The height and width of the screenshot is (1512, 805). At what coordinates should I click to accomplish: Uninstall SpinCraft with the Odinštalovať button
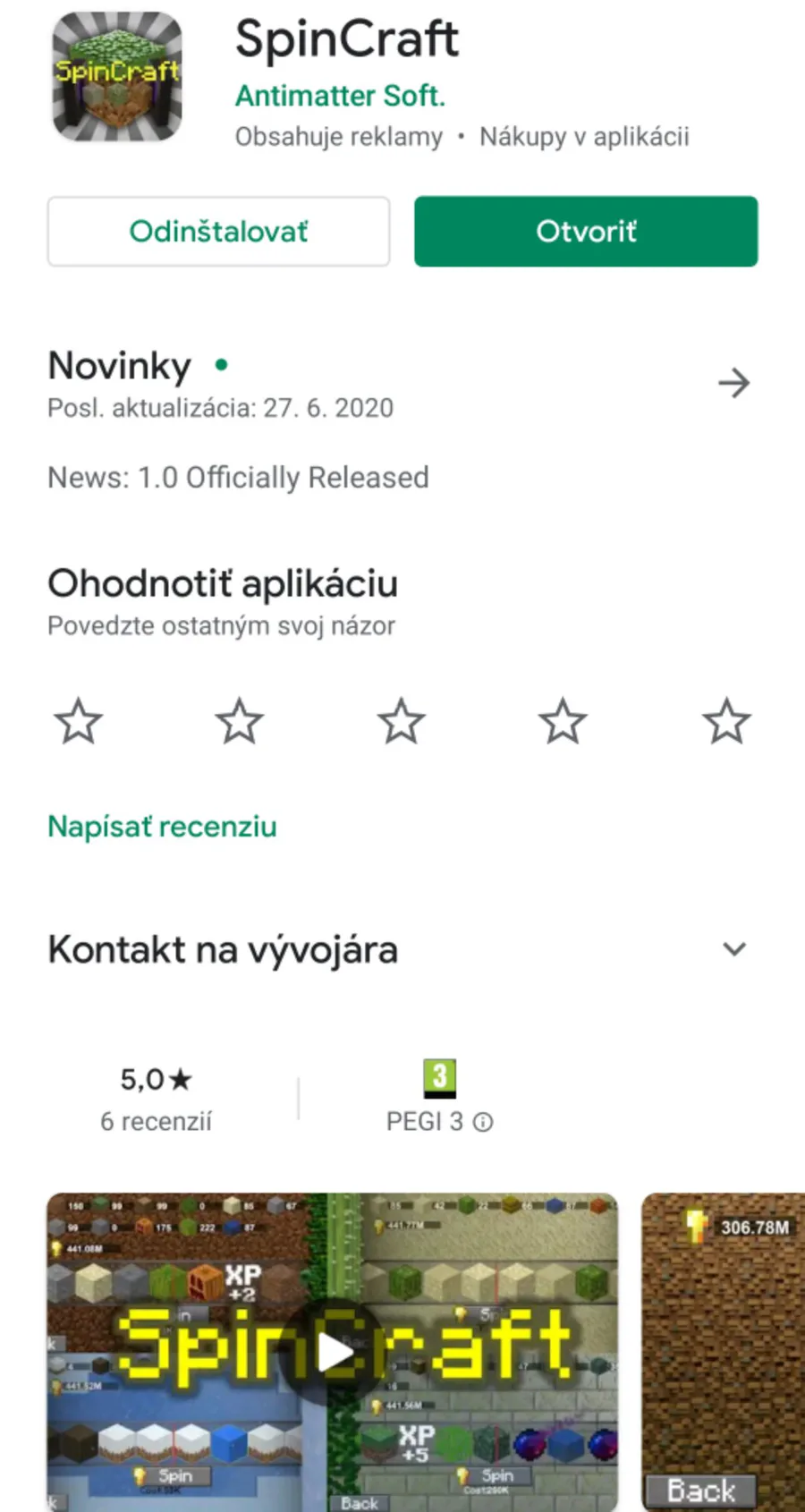point(218,232)
